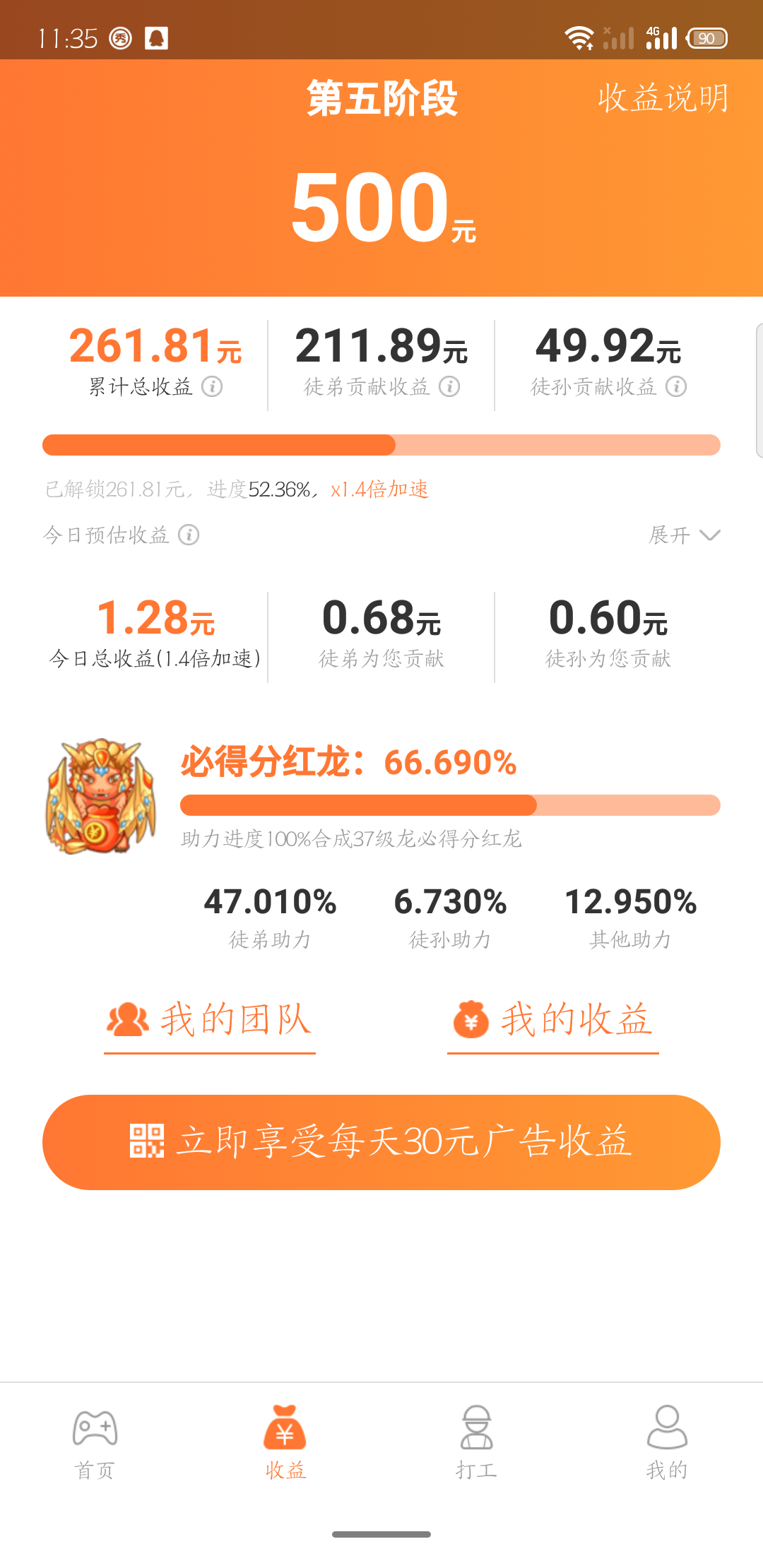This screenshot has height=1568, width=763.
Task: Tap info icon next to 累计总收益
Action: point(212,386)
